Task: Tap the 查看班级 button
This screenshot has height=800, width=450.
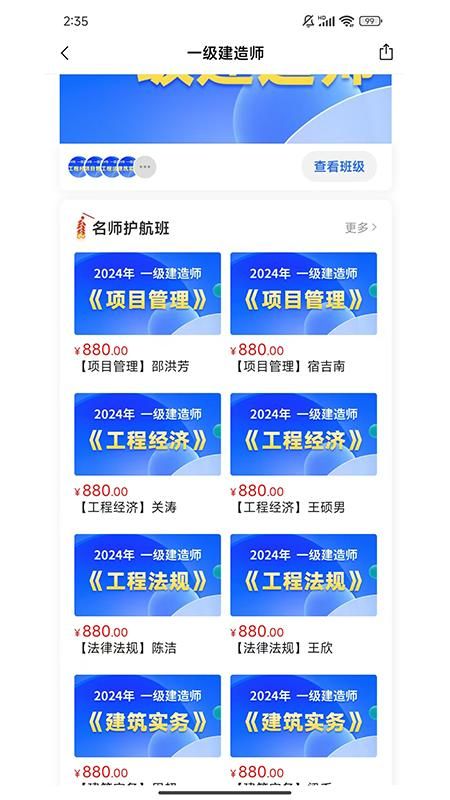Action: point(339,166)
